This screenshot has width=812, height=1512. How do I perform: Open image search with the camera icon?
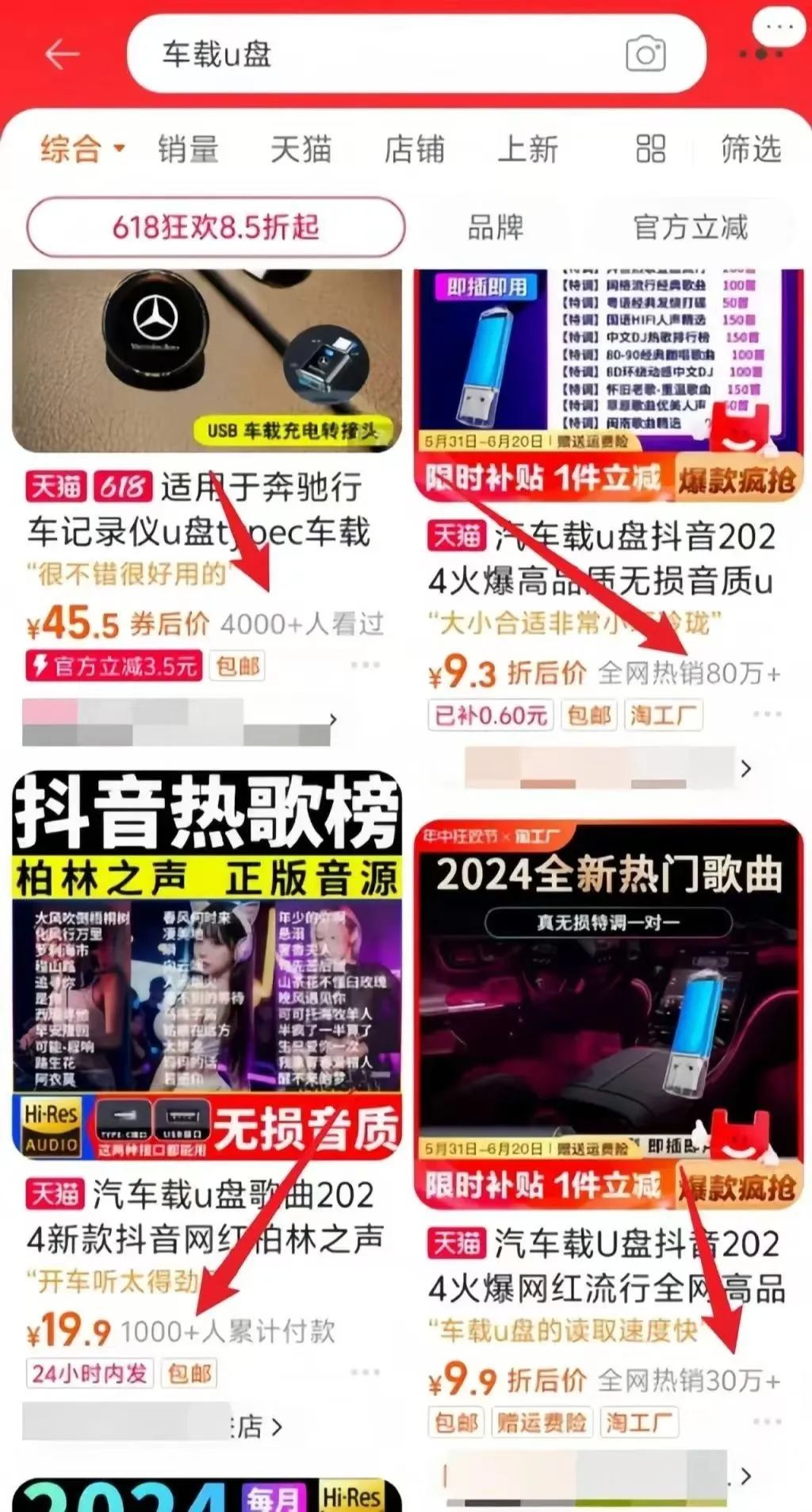point(645,54)
